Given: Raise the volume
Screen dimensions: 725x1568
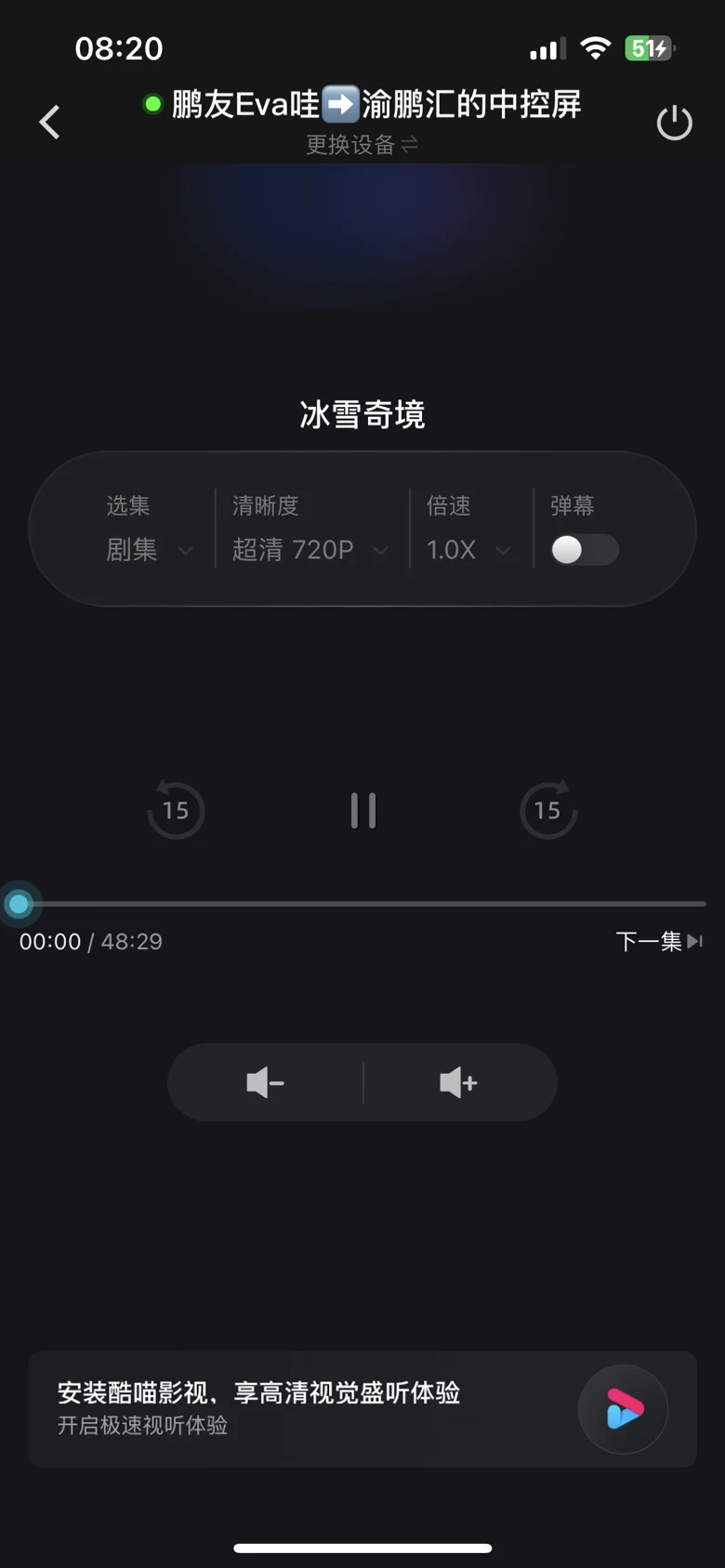Looking at the screenshot, I should click(459, 1082).
